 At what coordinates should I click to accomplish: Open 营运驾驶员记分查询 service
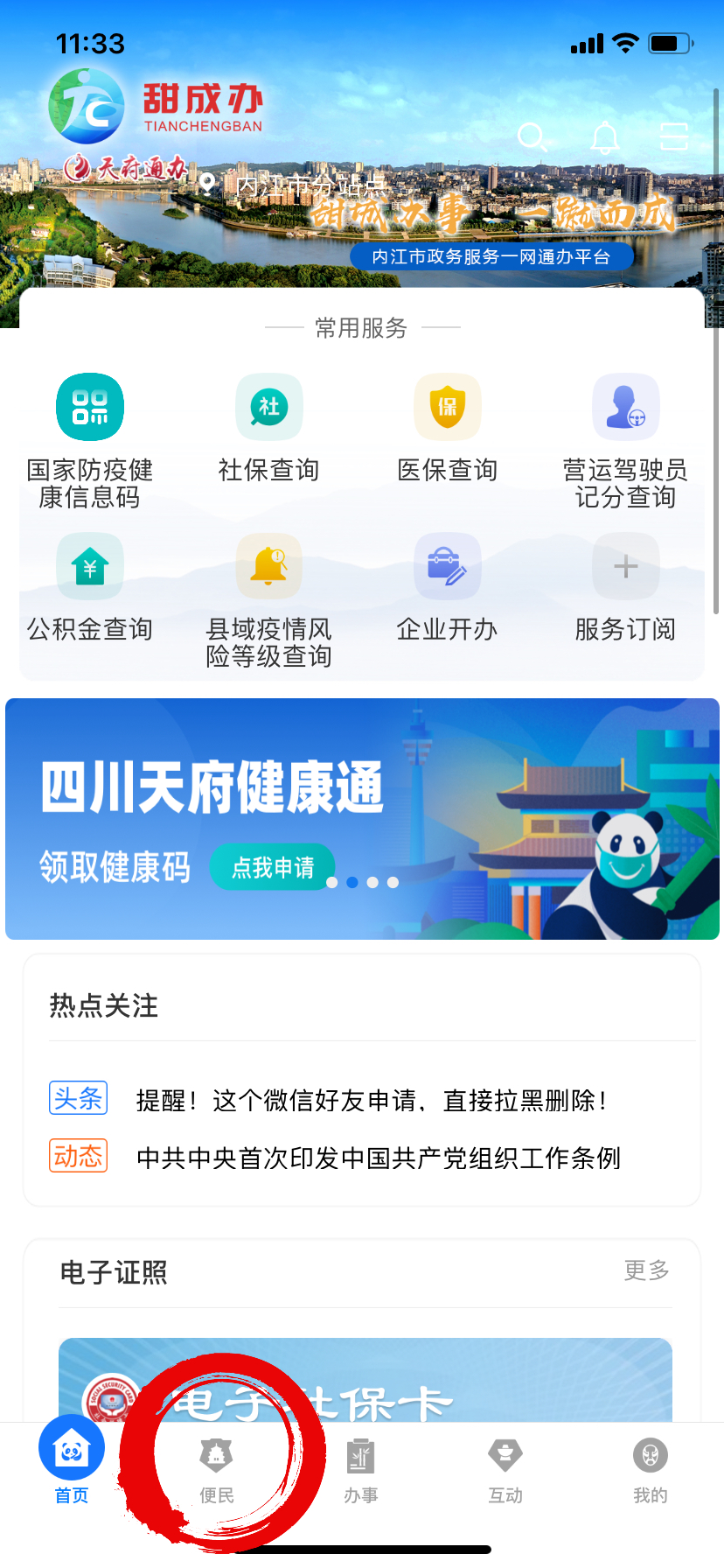click(x=625, y=439)
